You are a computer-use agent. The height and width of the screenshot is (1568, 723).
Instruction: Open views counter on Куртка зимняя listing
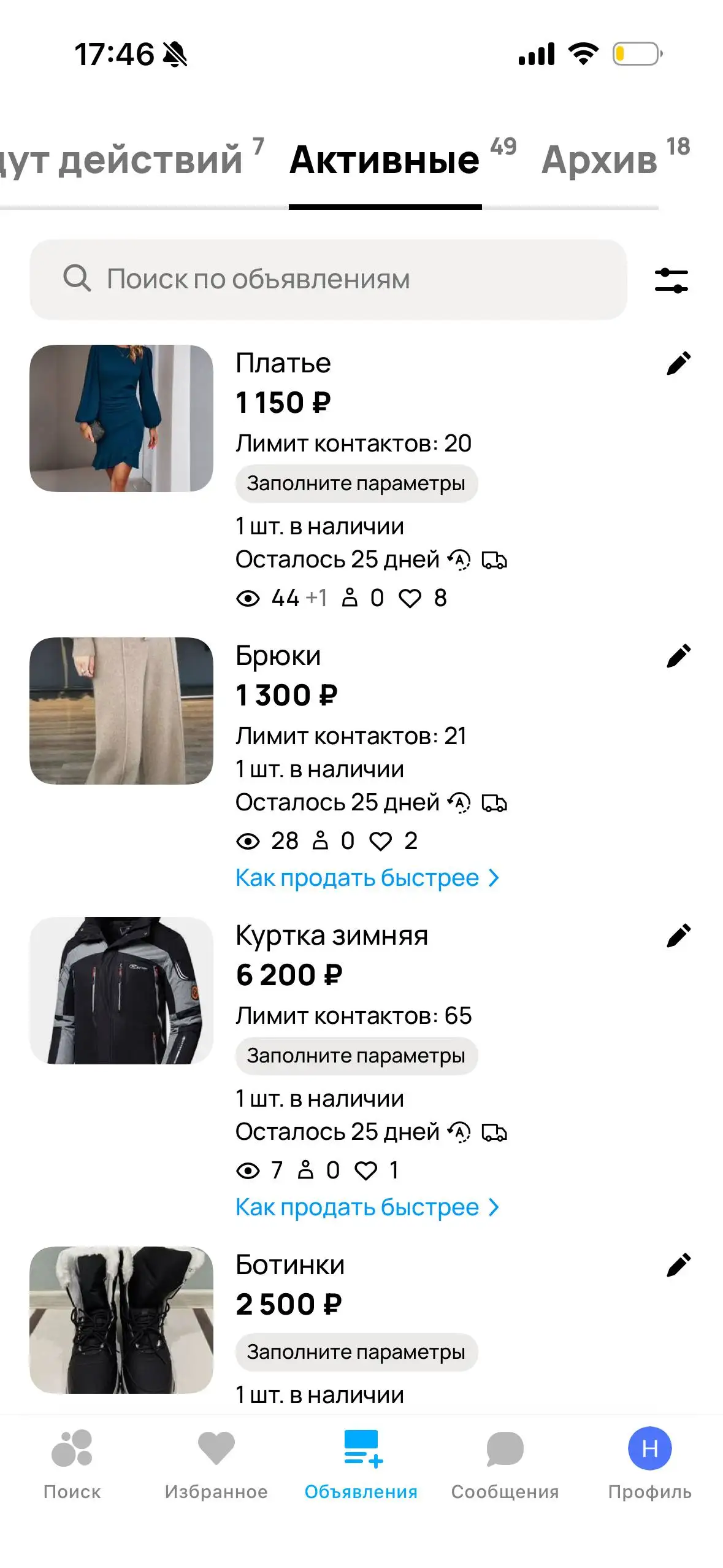[x=264, y=1170]
